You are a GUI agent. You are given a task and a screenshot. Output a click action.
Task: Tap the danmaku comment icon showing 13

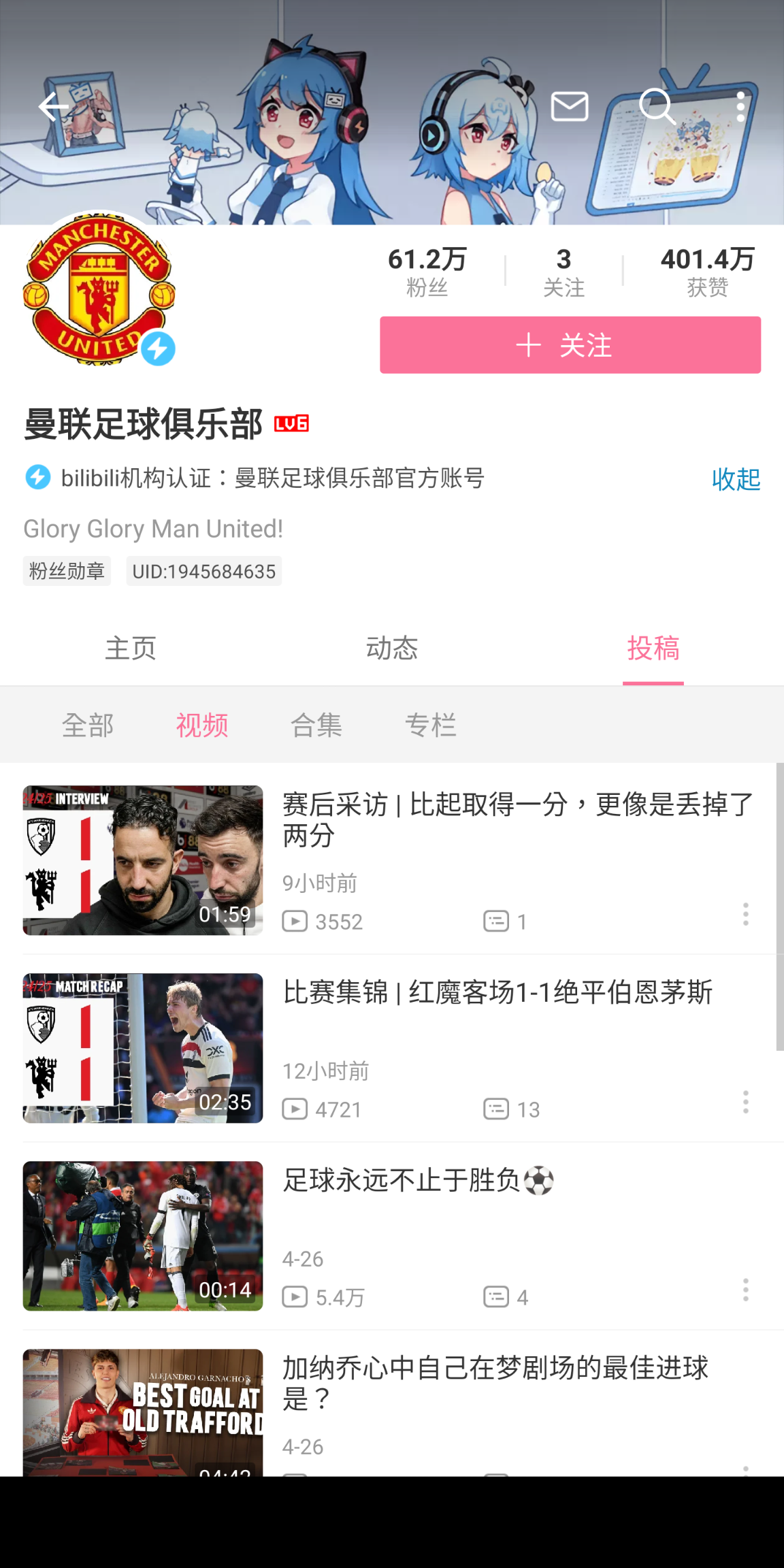click(497, 1109)
